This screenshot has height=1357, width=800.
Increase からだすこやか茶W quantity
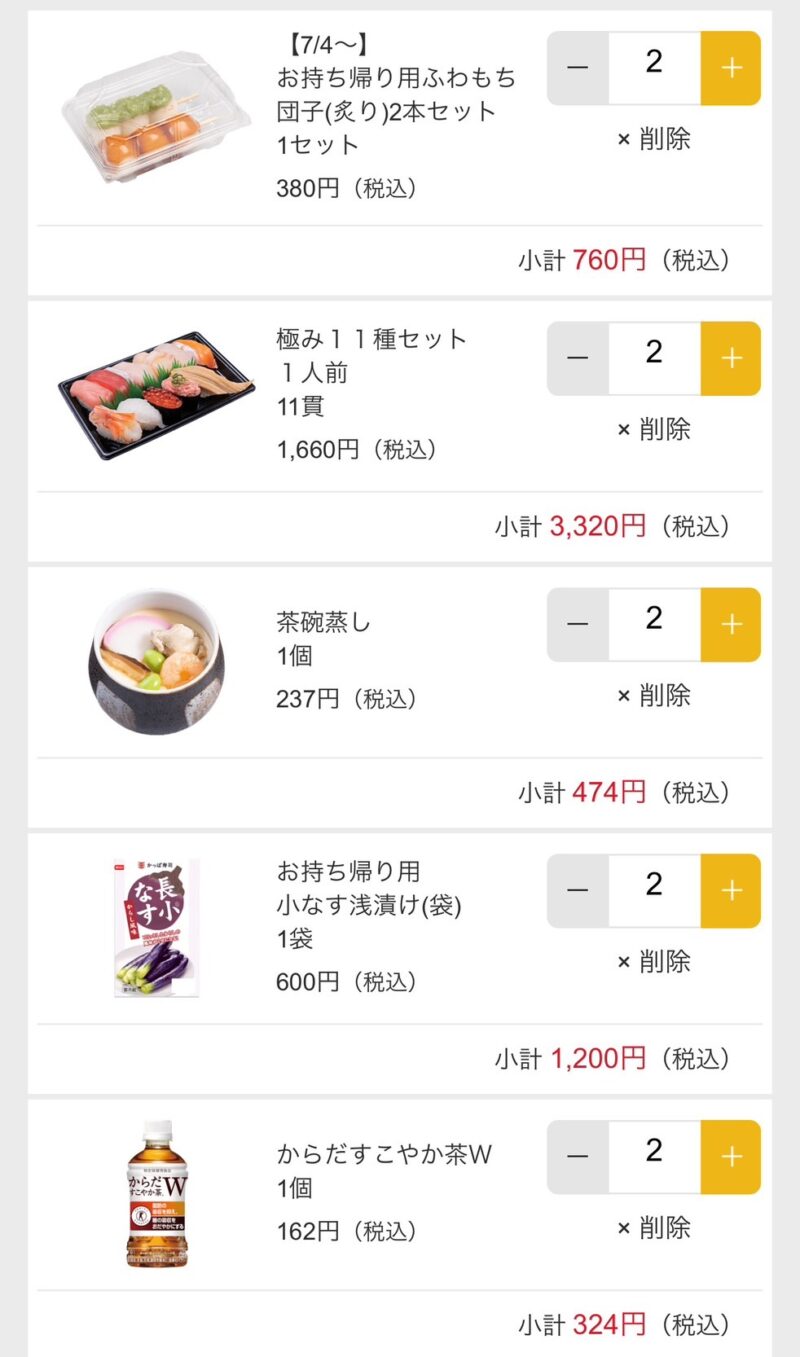click(731, 1157)
